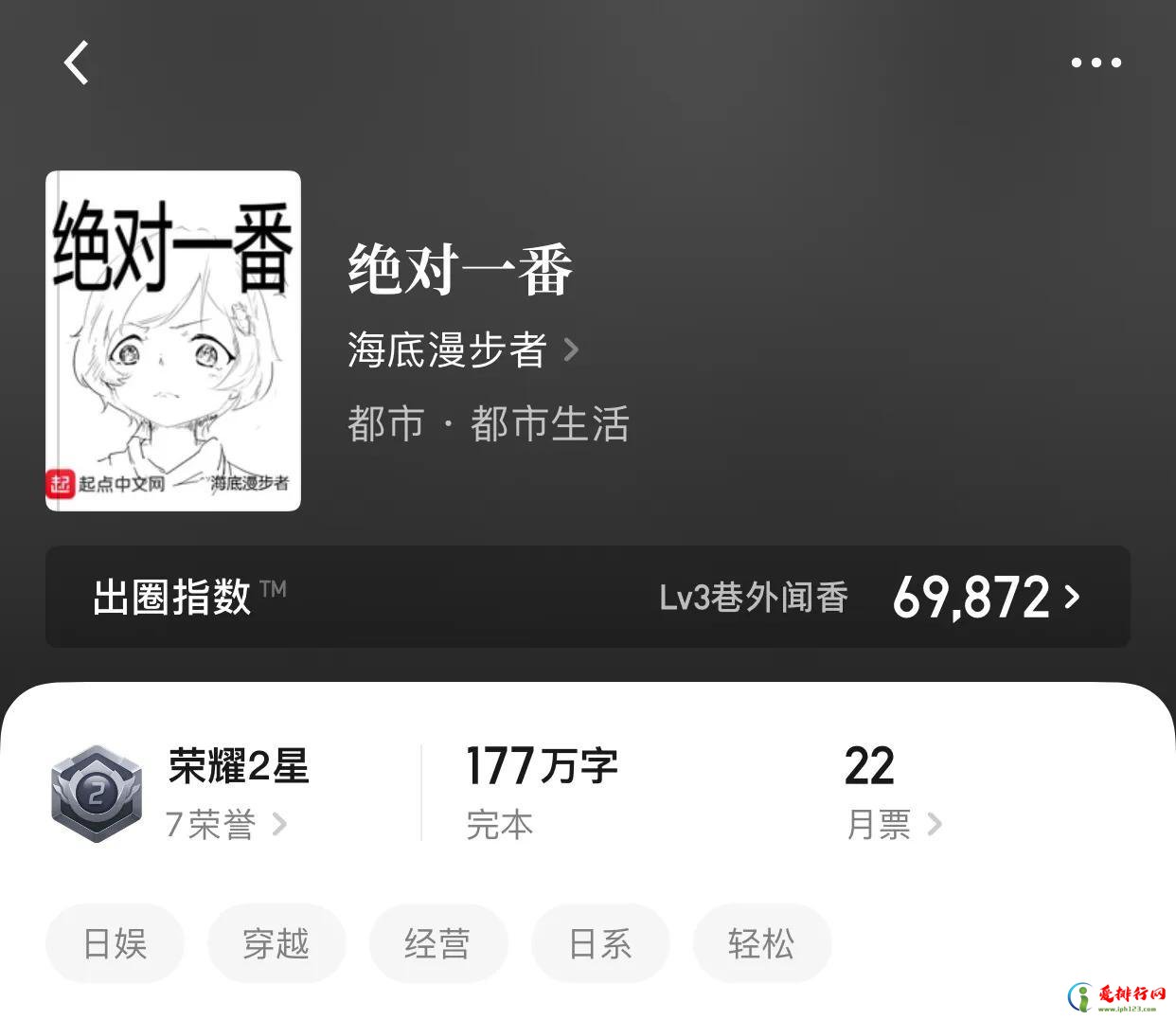1176x1020 pixels.
Task: Choose the 日系 tag chip
Action: pyautogui.click(x=599, y=943)
